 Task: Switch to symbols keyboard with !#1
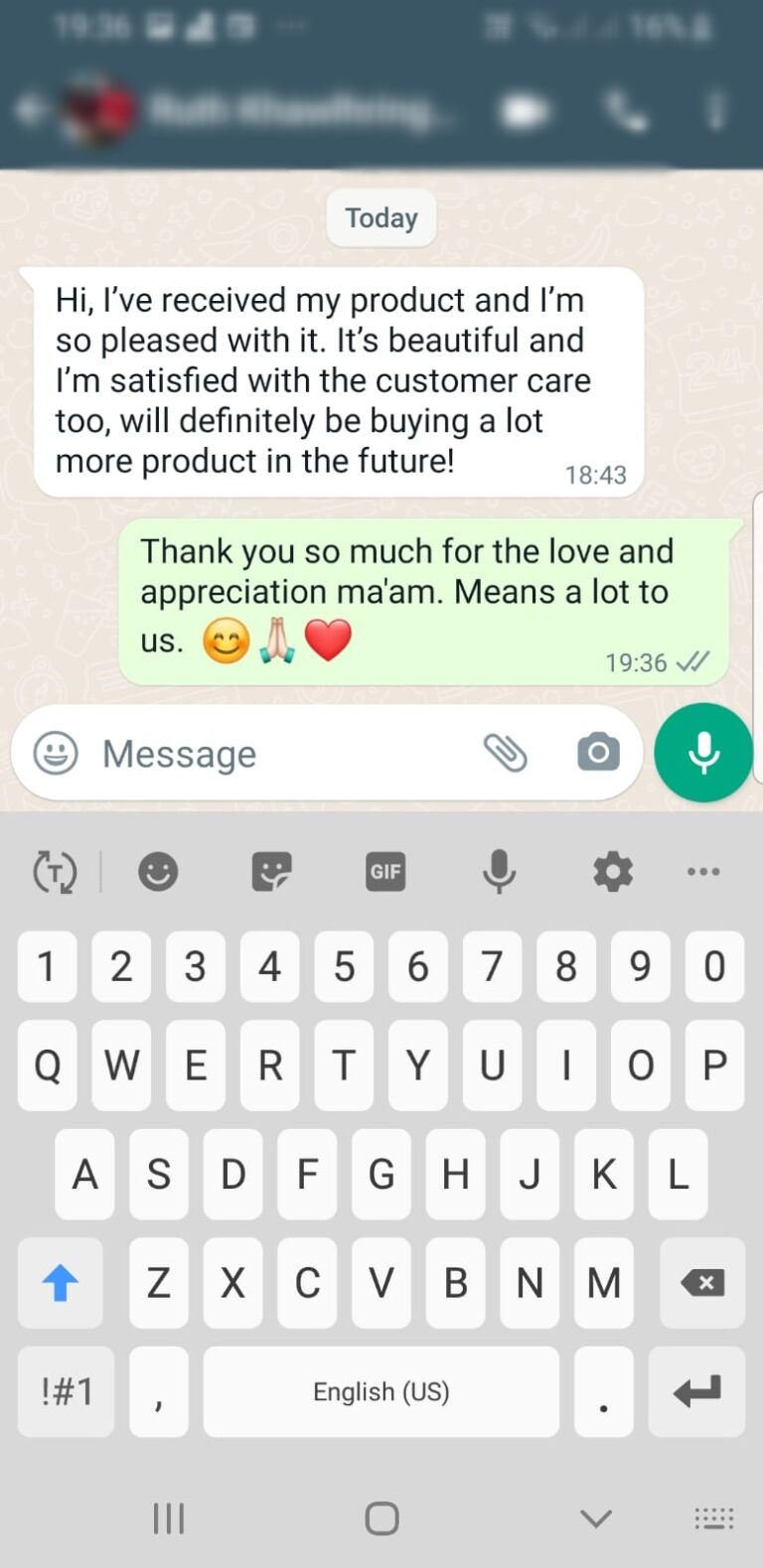[67, 1391]
